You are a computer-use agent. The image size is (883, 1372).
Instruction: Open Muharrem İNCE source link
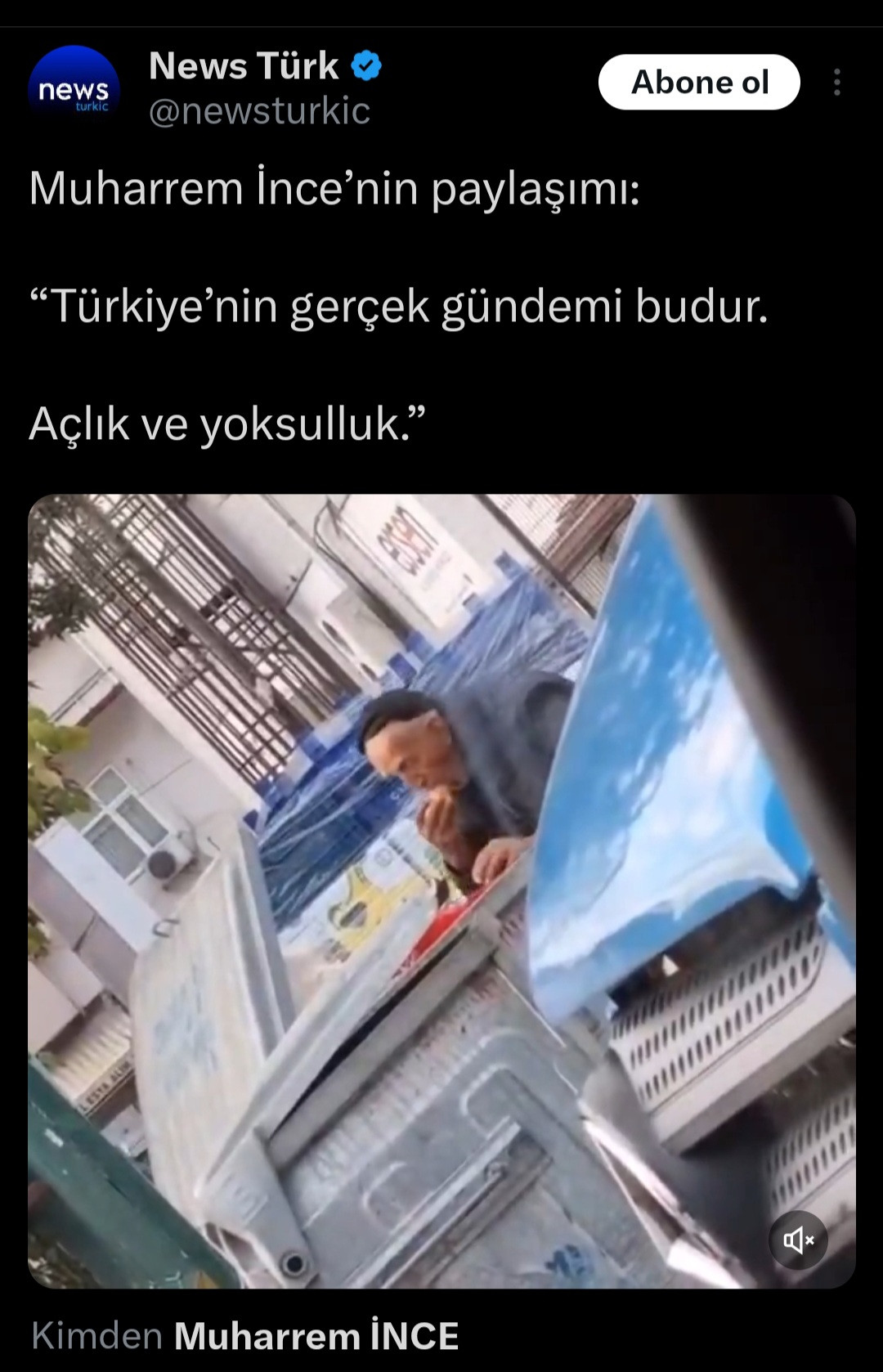[x=316, y=1337]
